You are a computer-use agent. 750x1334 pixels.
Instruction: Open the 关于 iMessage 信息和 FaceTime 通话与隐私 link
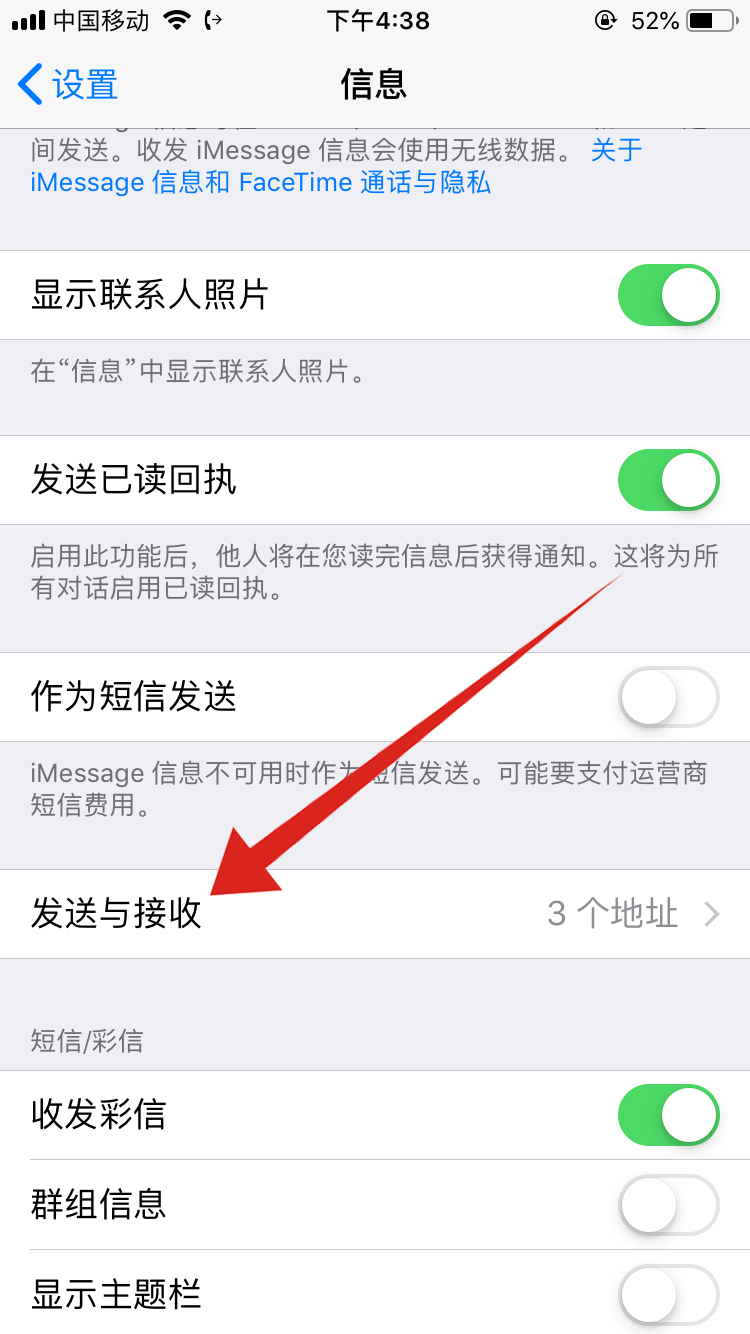pyautogui.click(x=260, y=183)
